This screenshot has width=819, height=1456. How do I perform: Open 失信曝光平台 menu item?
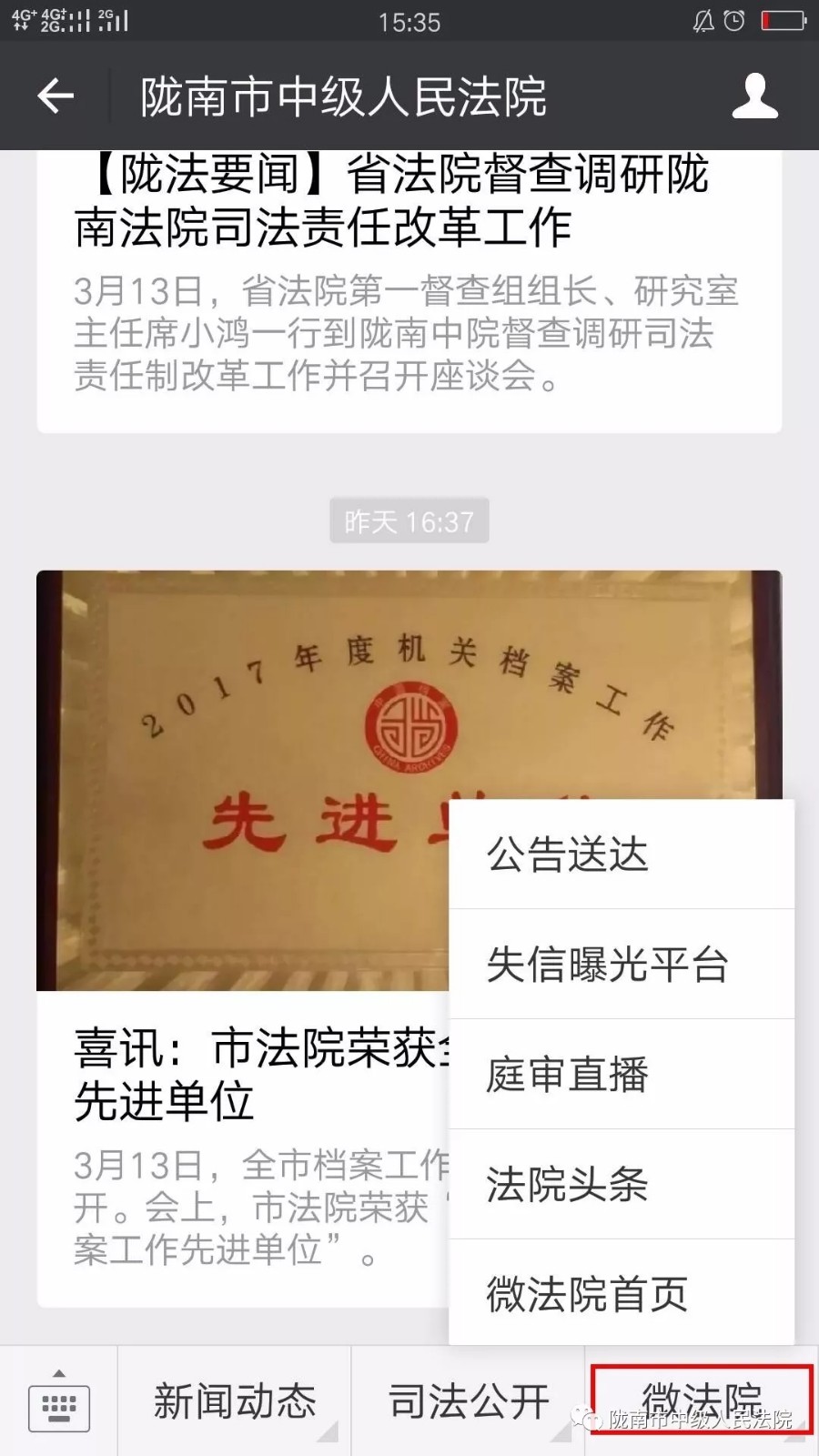tap(622, 964)
